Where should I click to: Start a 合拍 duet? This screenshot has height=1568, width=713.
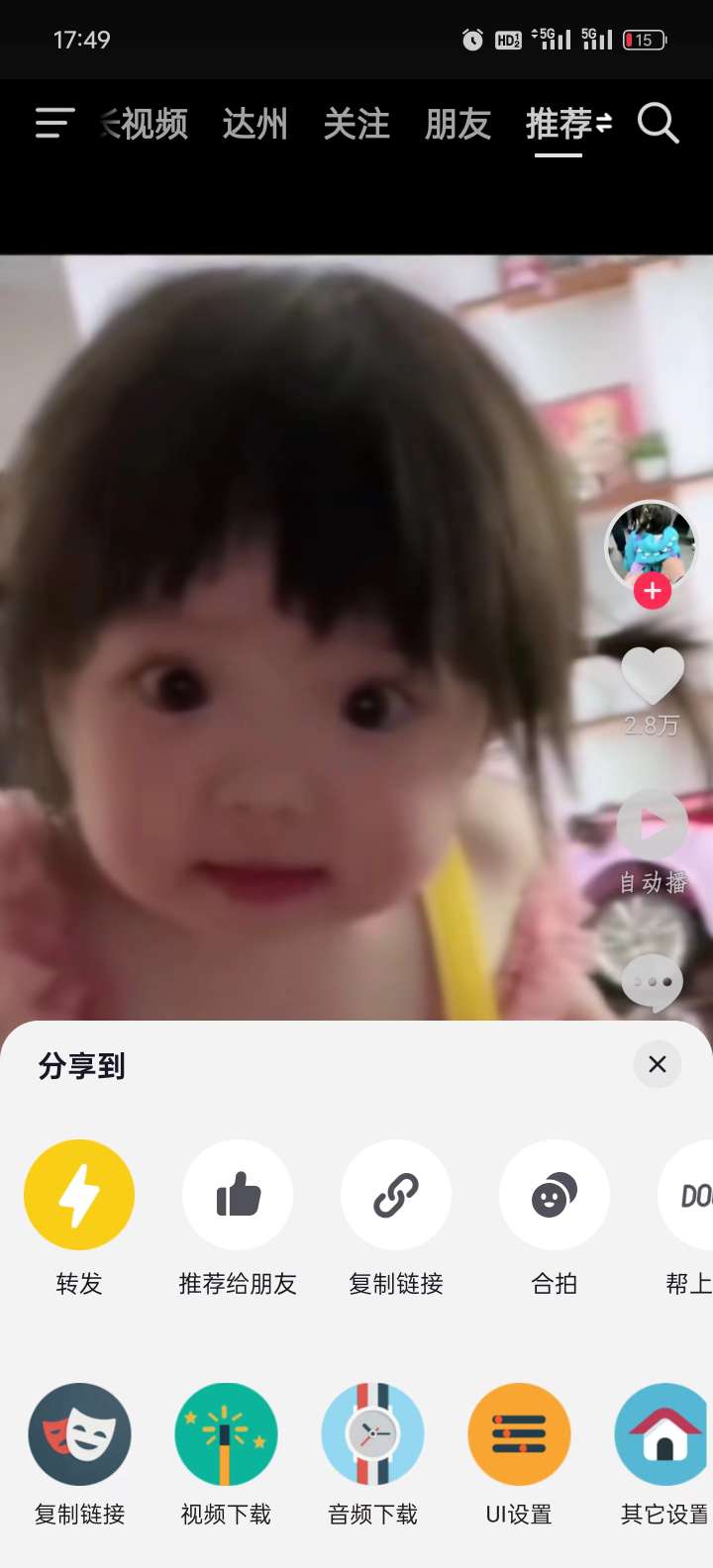click(x=555, y=1195)
